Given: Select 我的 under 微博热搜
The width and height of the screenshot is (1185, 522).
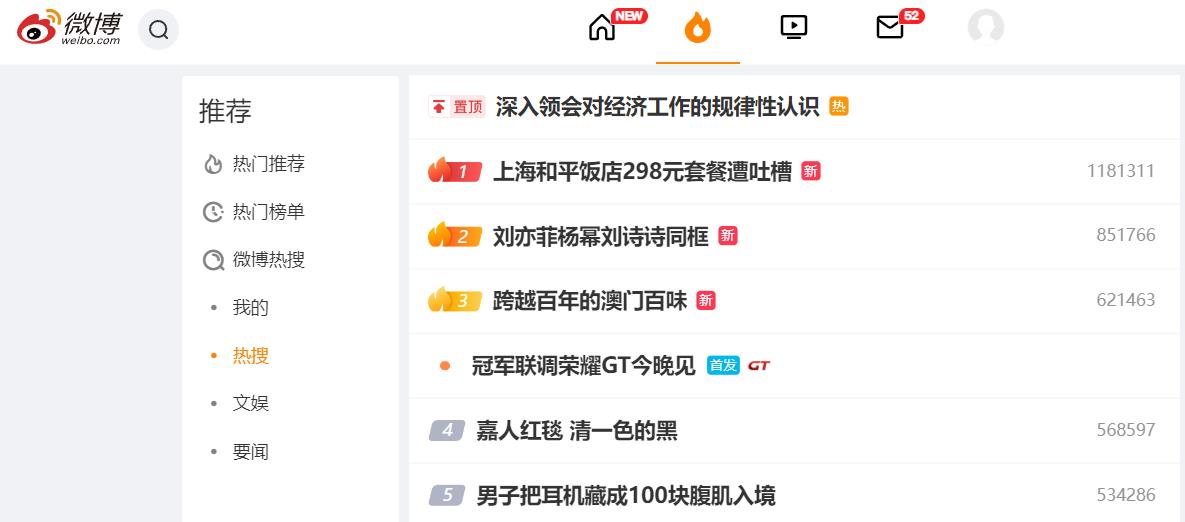Looking at the screenshot, I should tap(250, 308).
